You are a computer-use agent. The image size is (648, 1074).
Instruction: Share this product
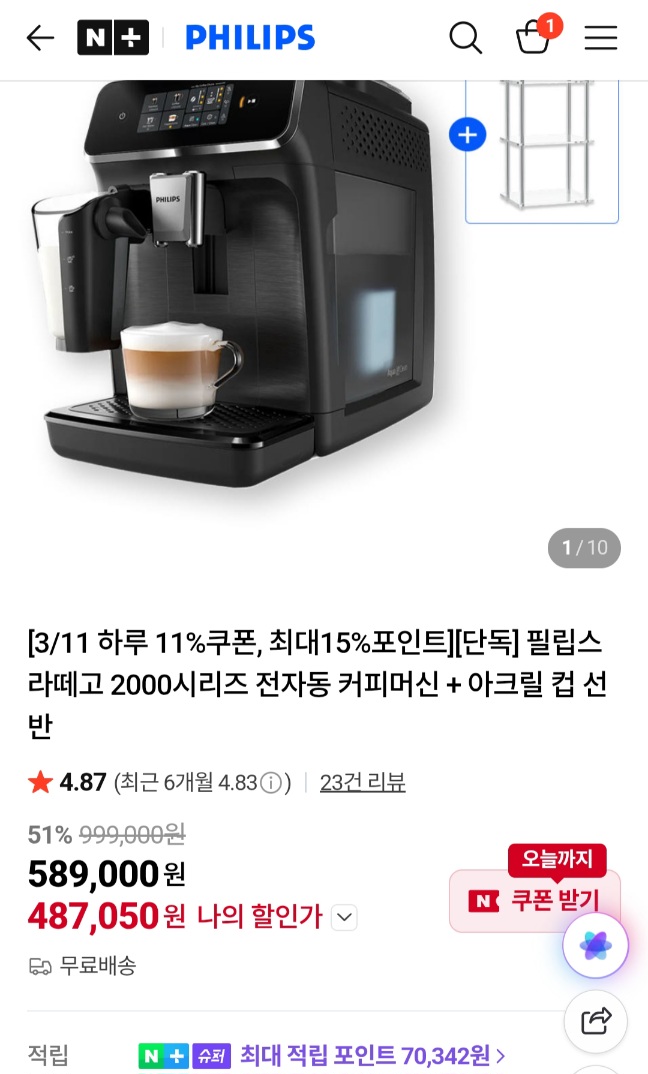point(595,1021)
